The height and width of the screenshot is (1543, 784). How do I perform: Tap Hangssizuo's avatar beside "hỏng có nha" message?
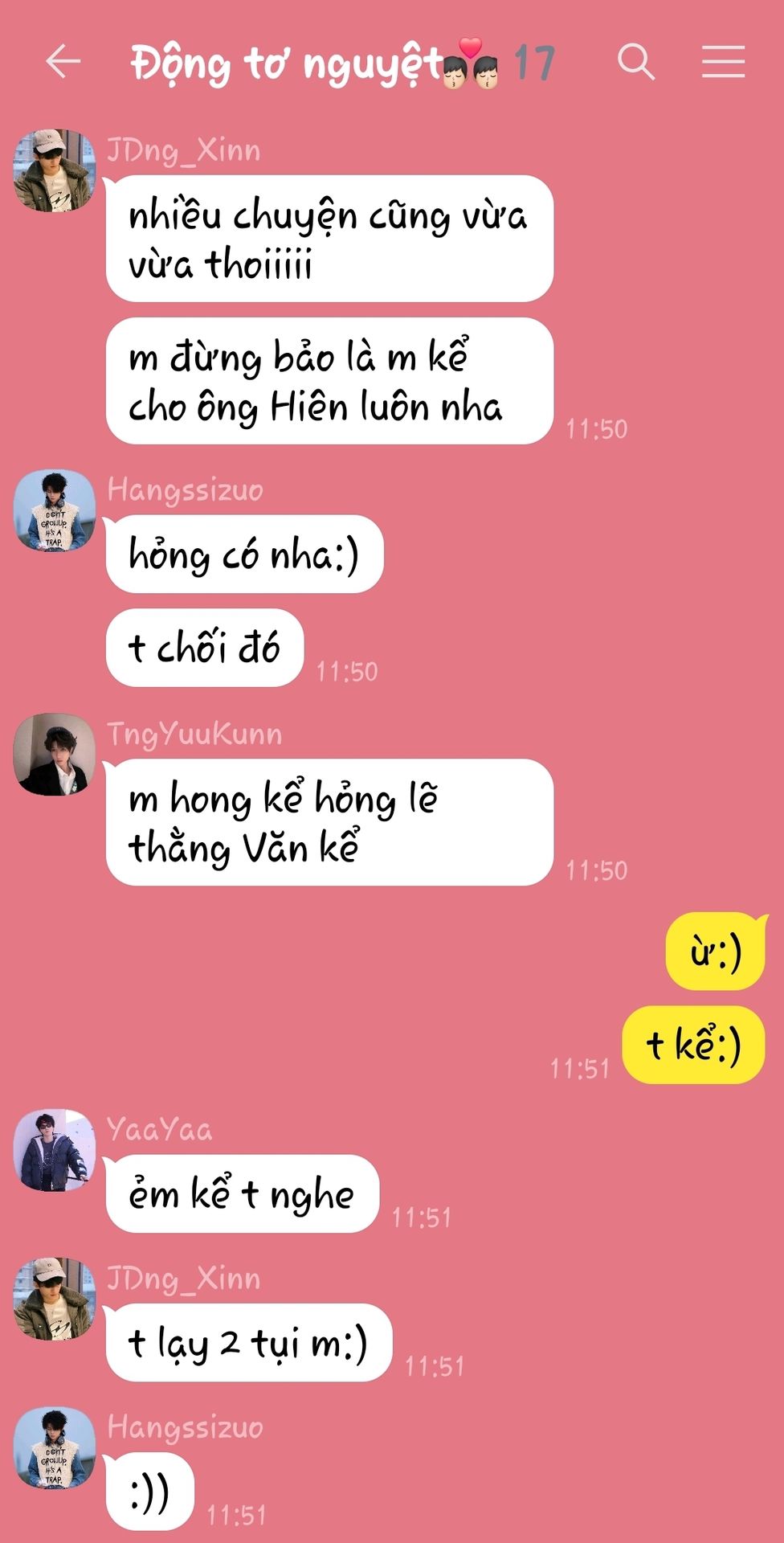55,511
